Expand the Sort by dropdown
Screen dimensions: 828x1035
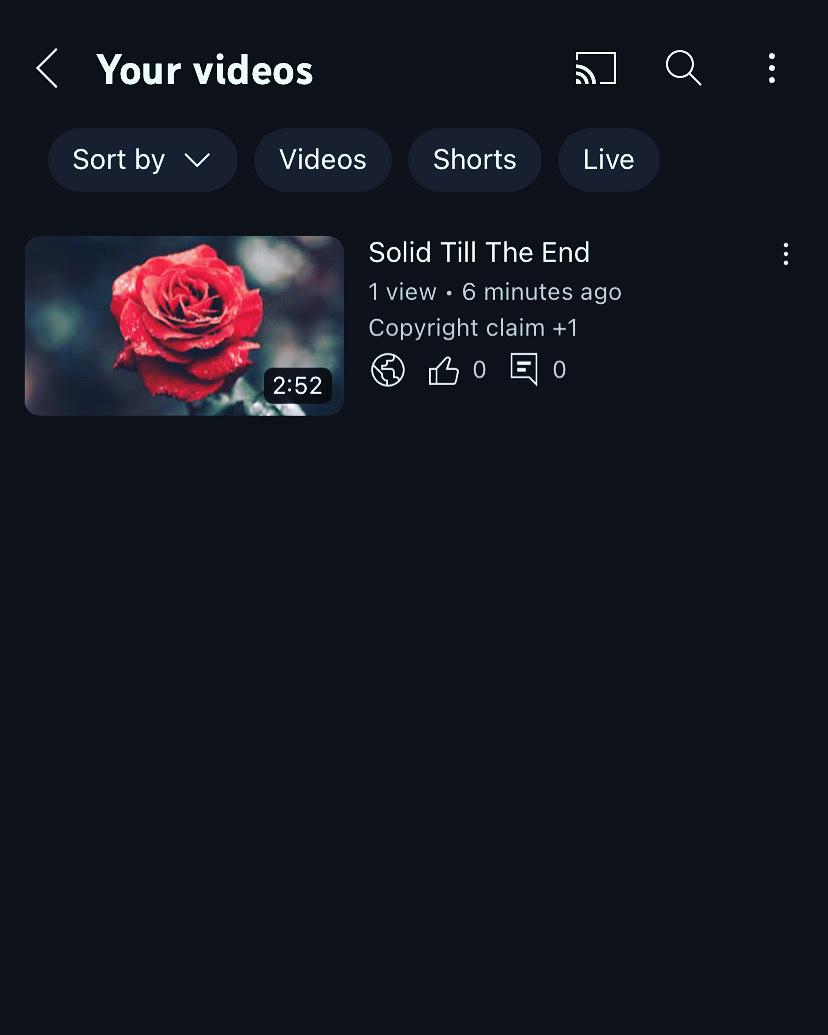(142, 160)
